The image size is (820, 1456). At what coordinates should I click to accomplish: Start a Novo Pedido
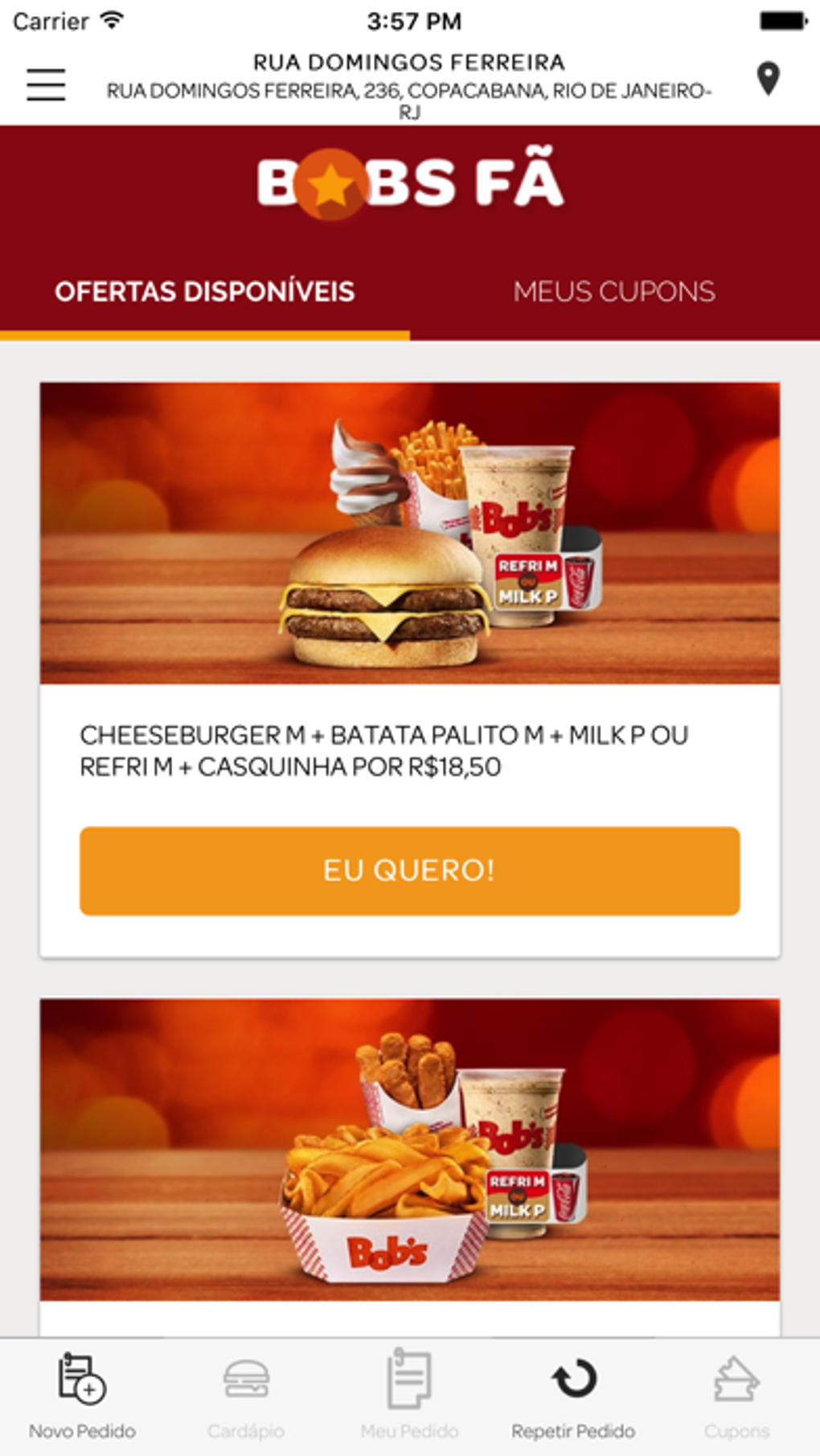(x=82, y=1395)
